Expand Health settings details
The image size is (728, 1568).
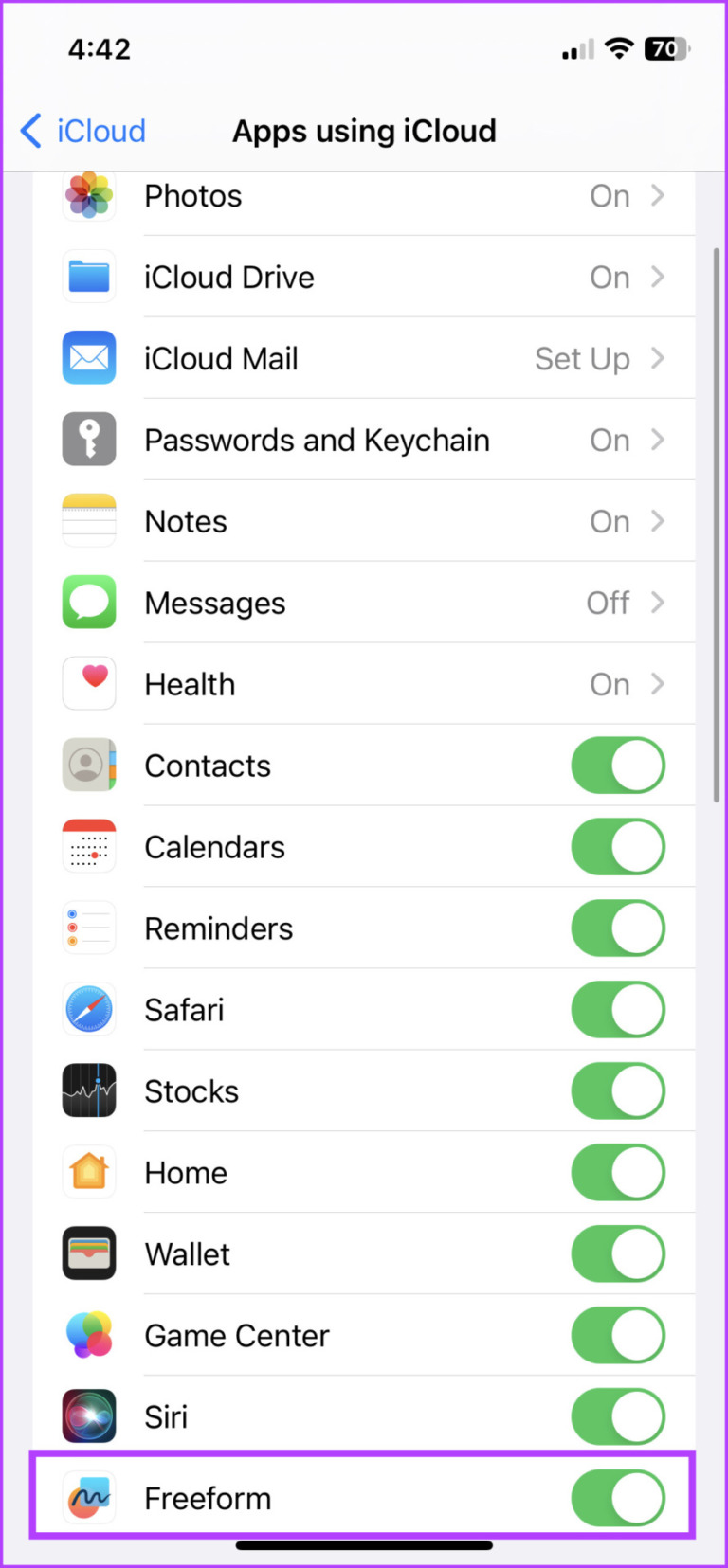tap(658, 683)
